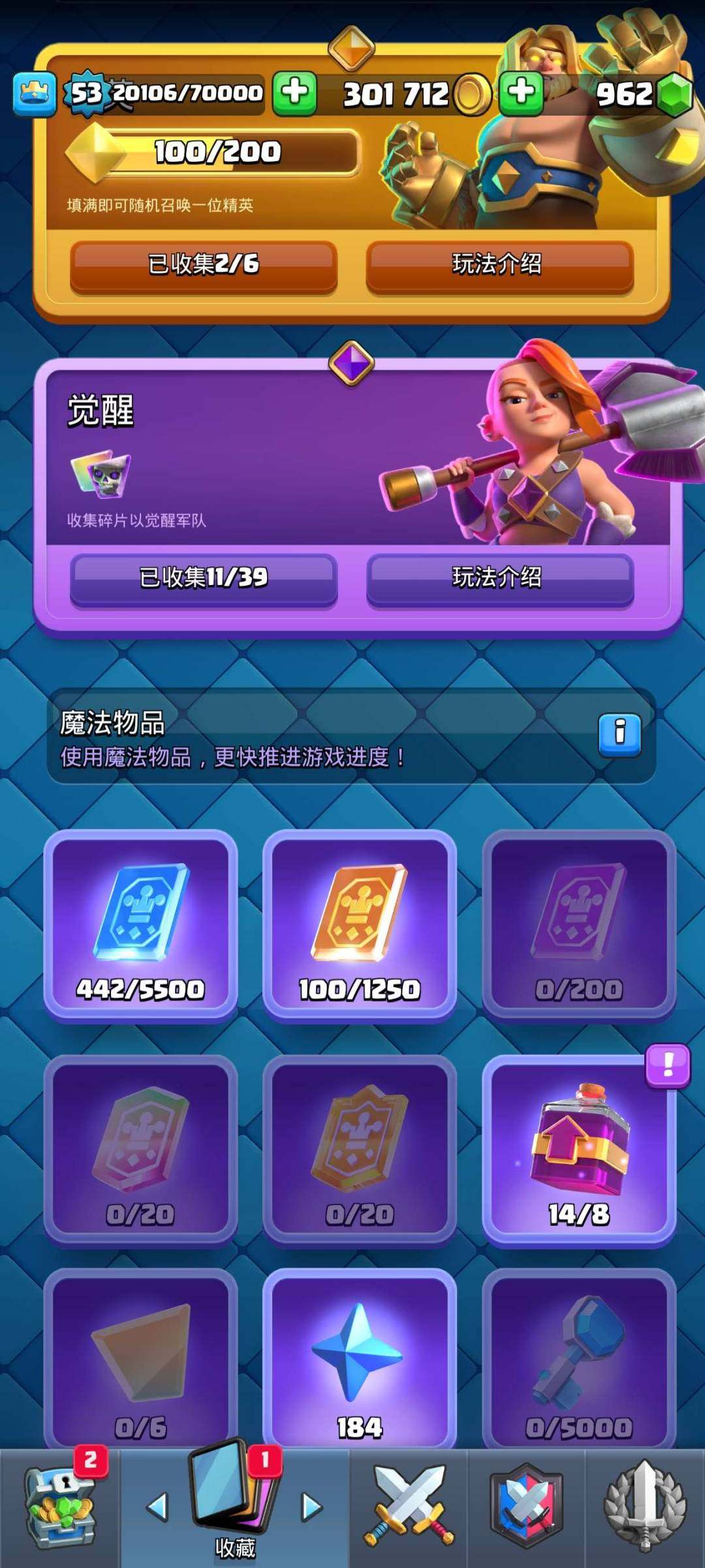The image size is (705, 1568).
Task: Open the blue star item 184
Action: point(359,1362)
